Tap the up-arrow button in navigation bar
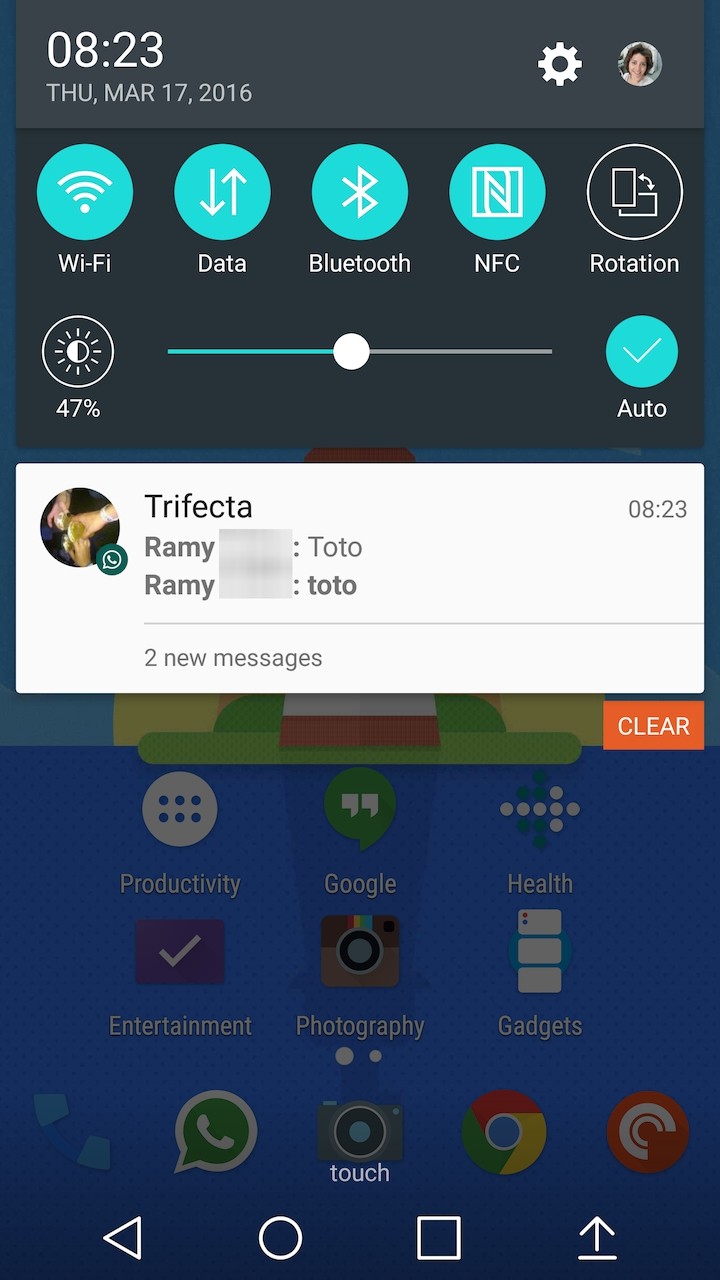The image size is (720, 1280). [x=597, y=1238]
